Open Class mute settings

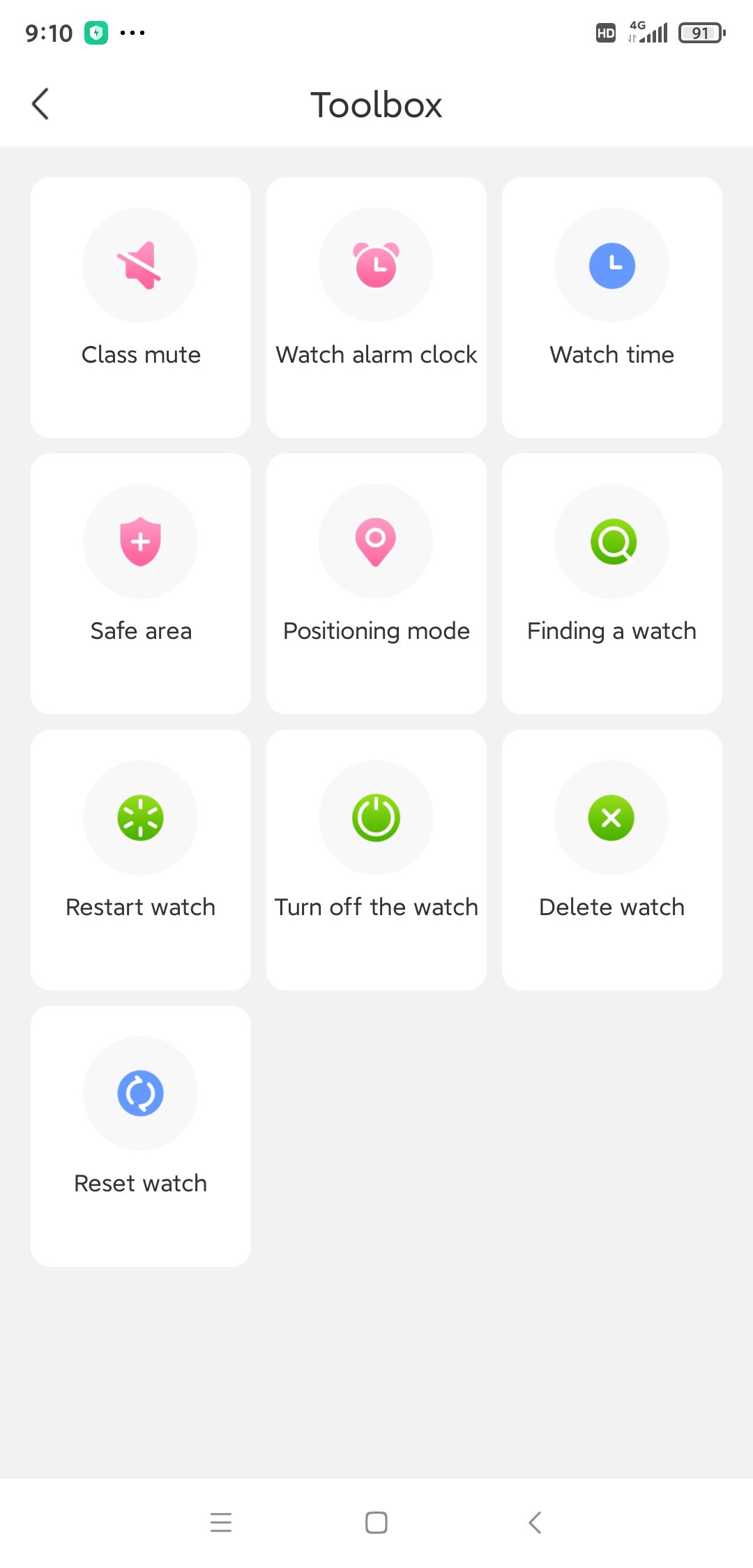point(141,307)
